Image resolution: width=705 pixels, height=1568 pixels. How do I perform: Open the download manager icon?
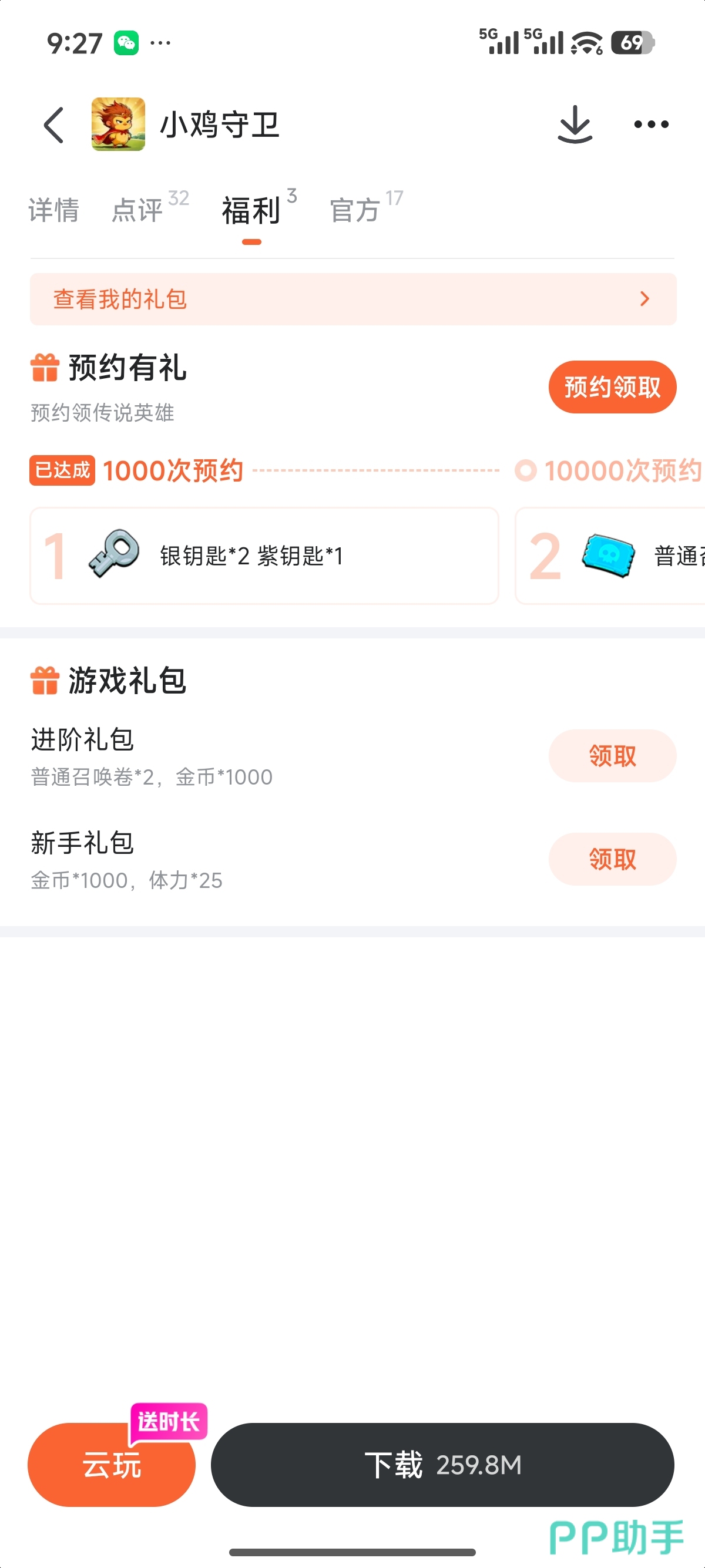[x=575, y=124]
